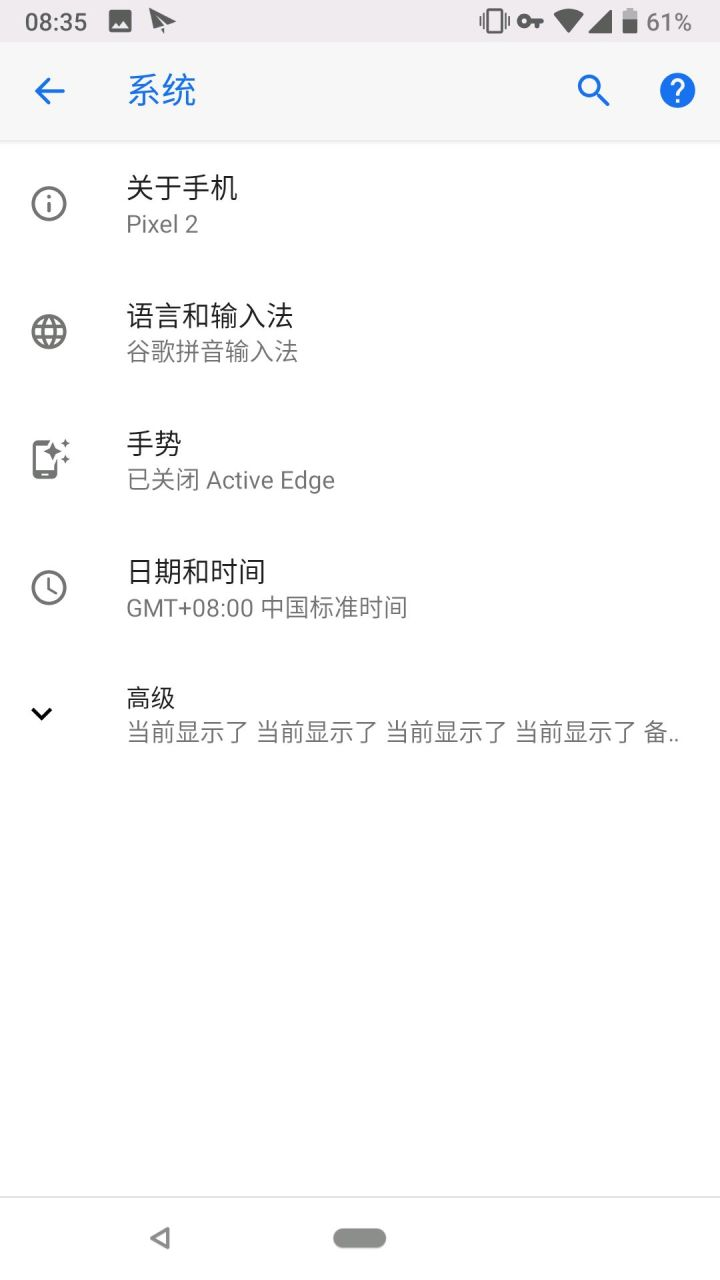Open the help question-mark icon
This screenshot has height=1280, width=720.
677,91
